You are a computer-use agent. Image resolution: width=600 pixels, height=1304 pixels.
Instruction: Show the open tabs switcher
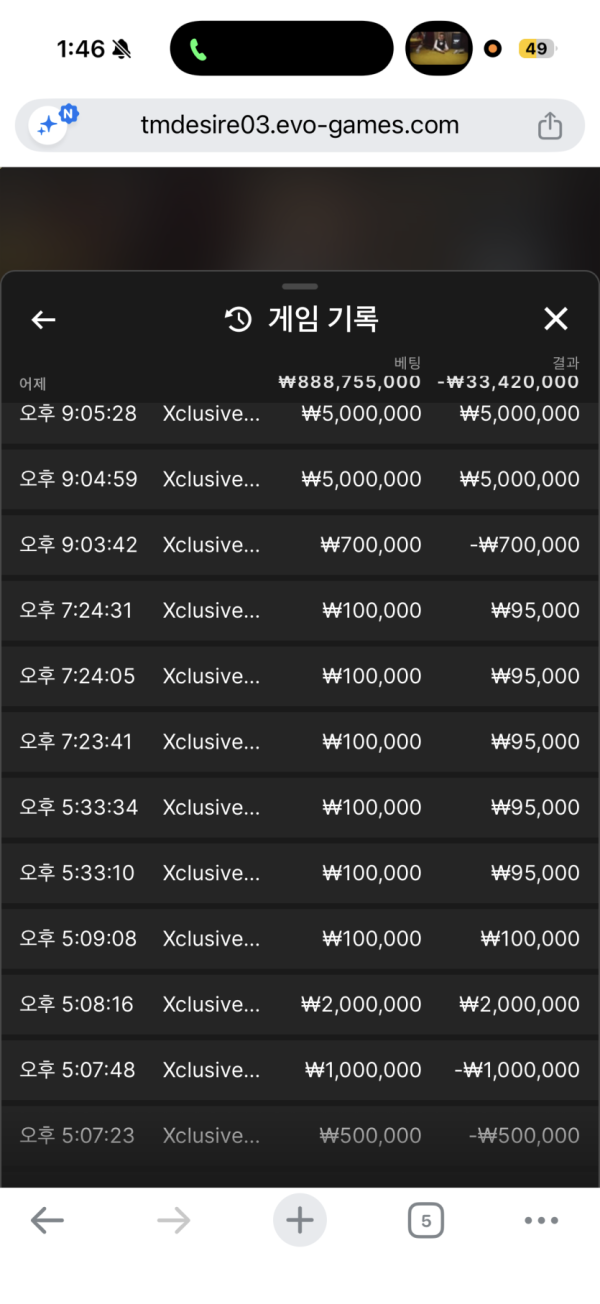pyautogui.click(x=426, y=1220)
